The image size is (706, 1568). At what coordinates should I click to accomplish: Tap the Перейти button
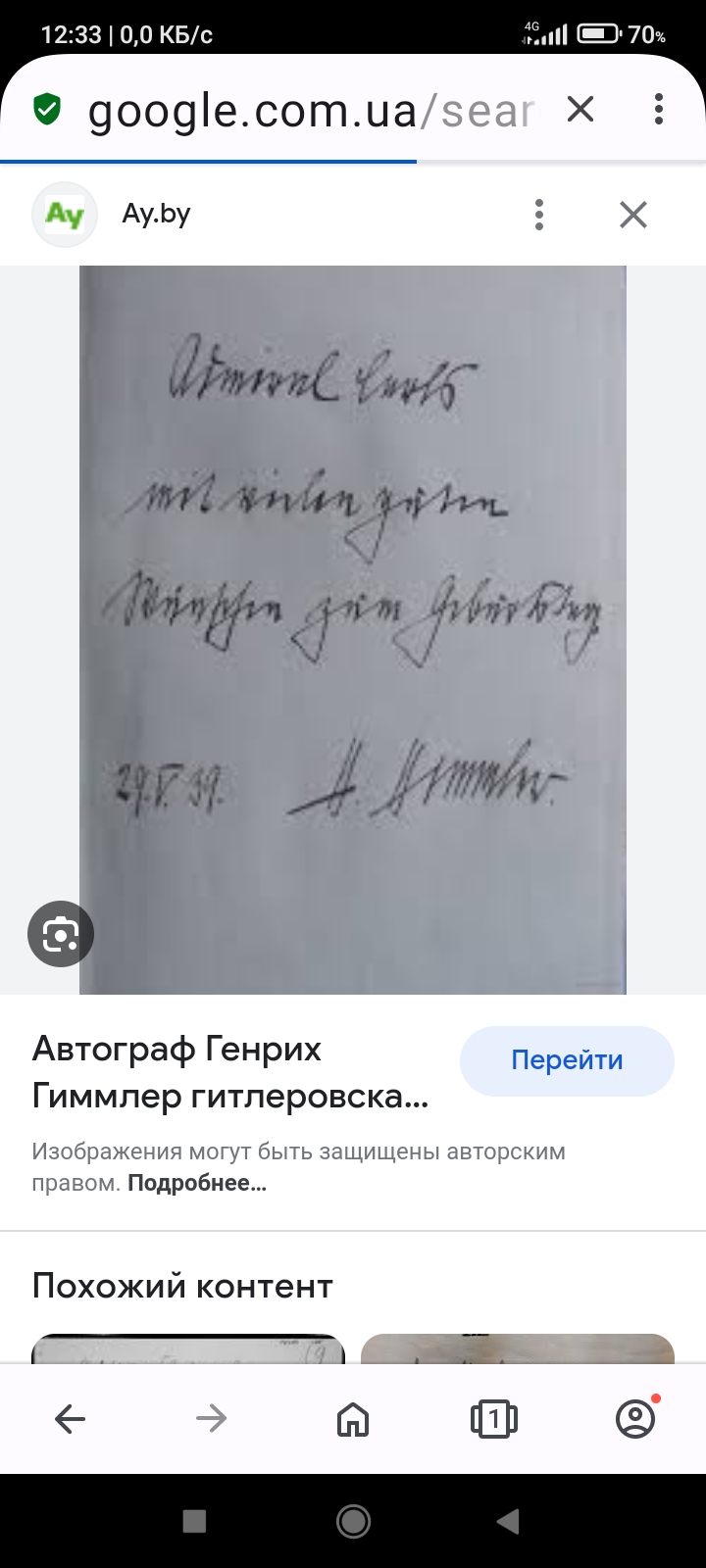click(567, 1060)
